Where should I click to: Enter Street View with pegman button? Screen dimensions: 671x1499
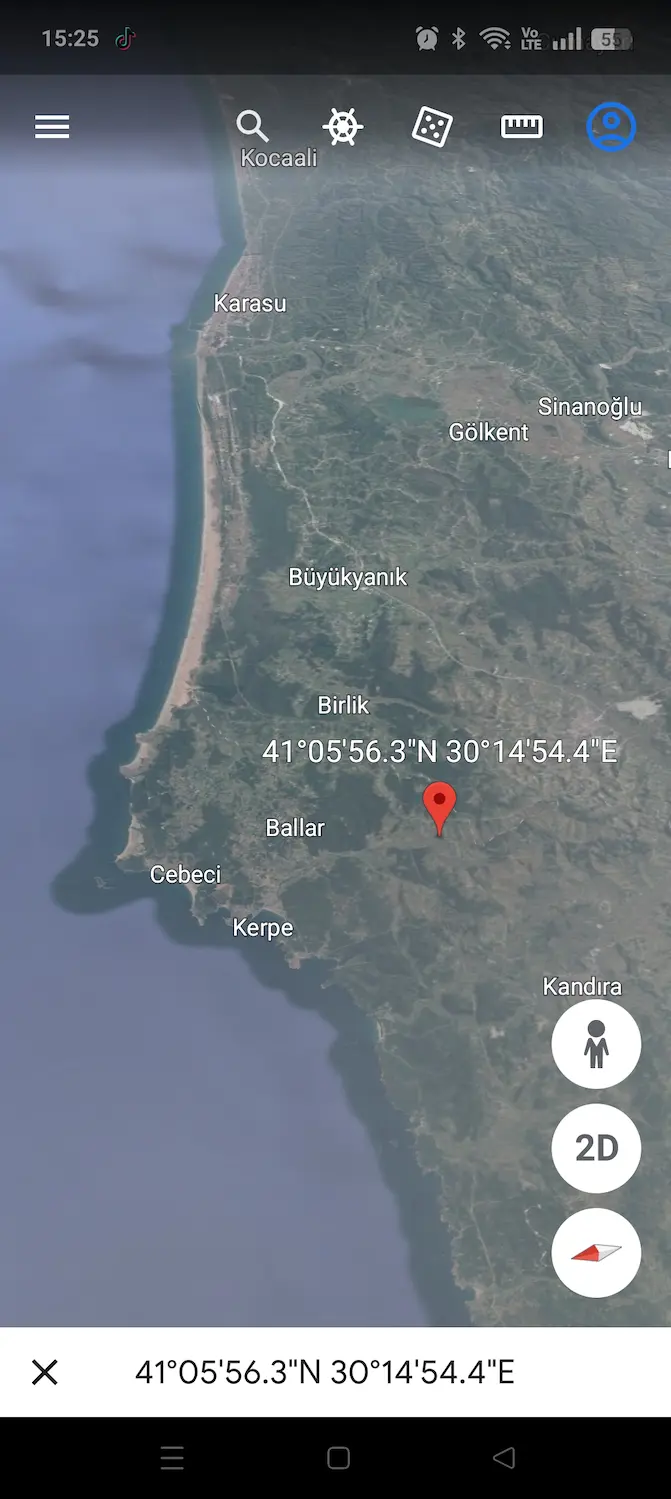click(x=596, y=1044)
